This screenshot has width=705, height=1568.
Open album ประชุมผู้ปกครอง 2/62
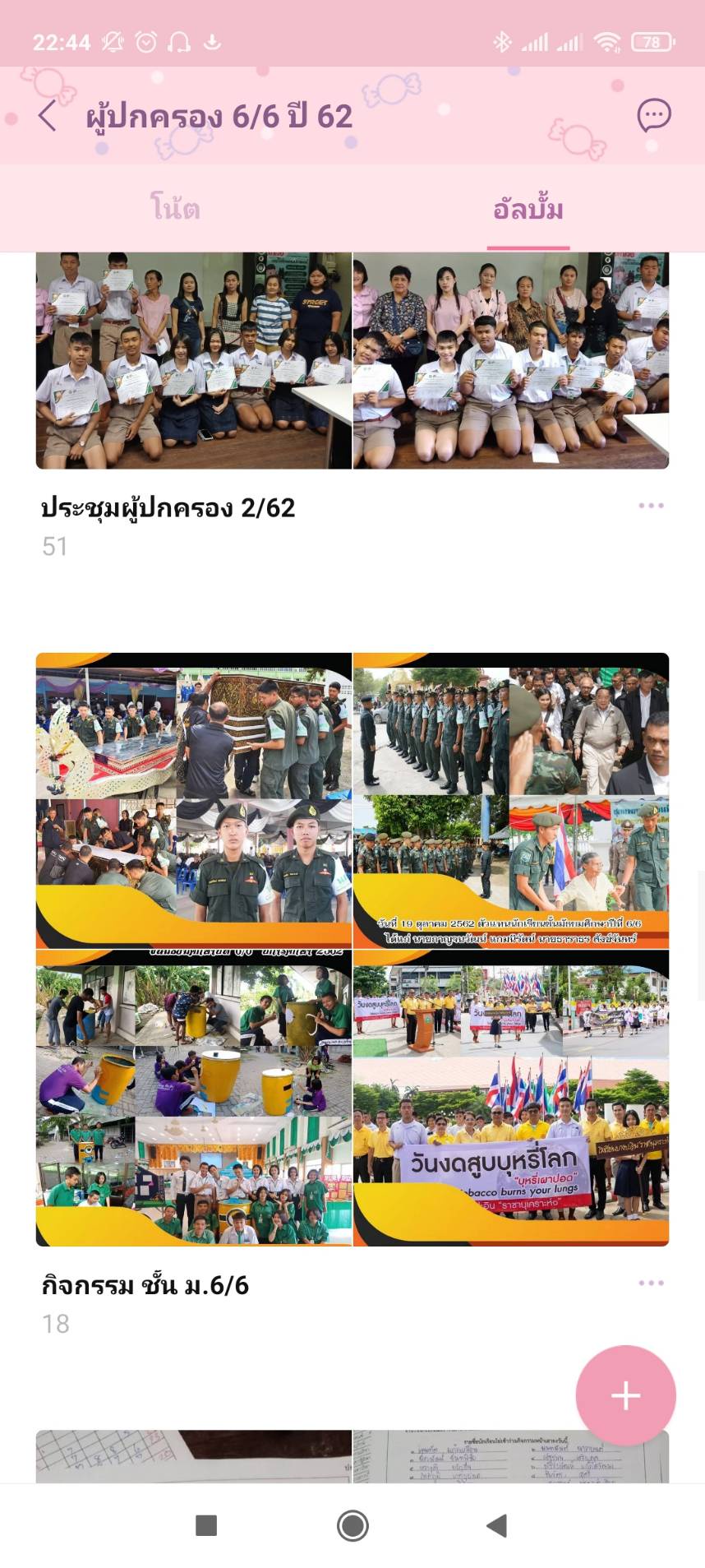pyautogui.click(x=352, y=362)
